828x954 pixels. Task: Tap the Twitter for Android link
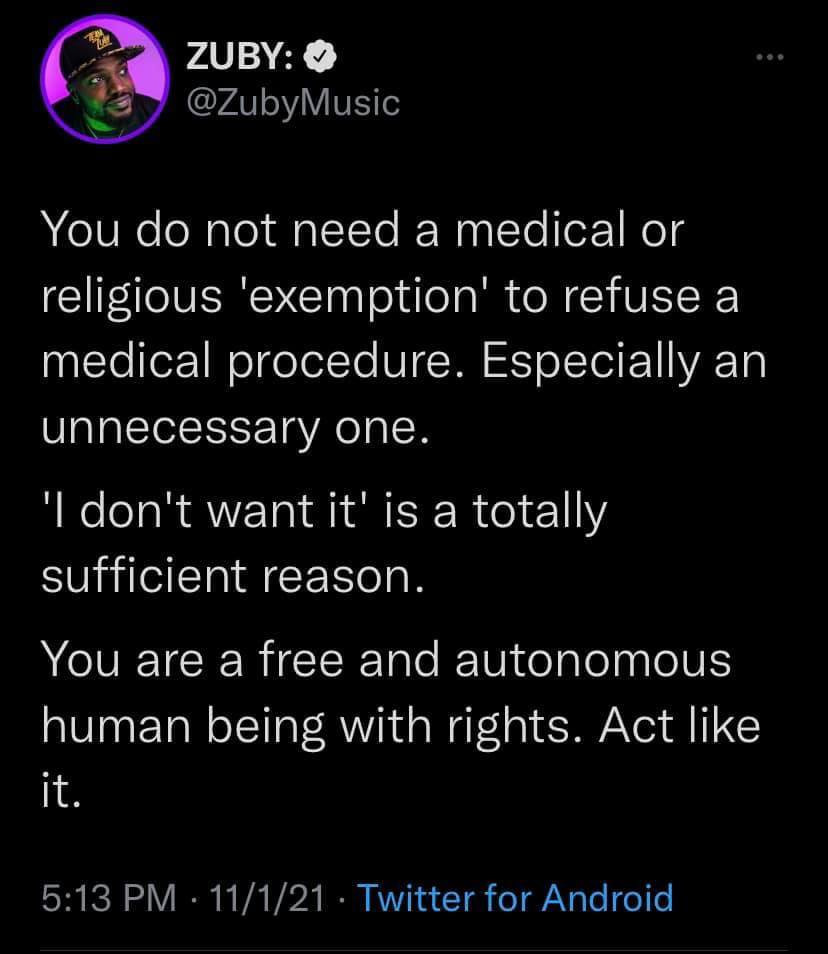click(515, 897)
